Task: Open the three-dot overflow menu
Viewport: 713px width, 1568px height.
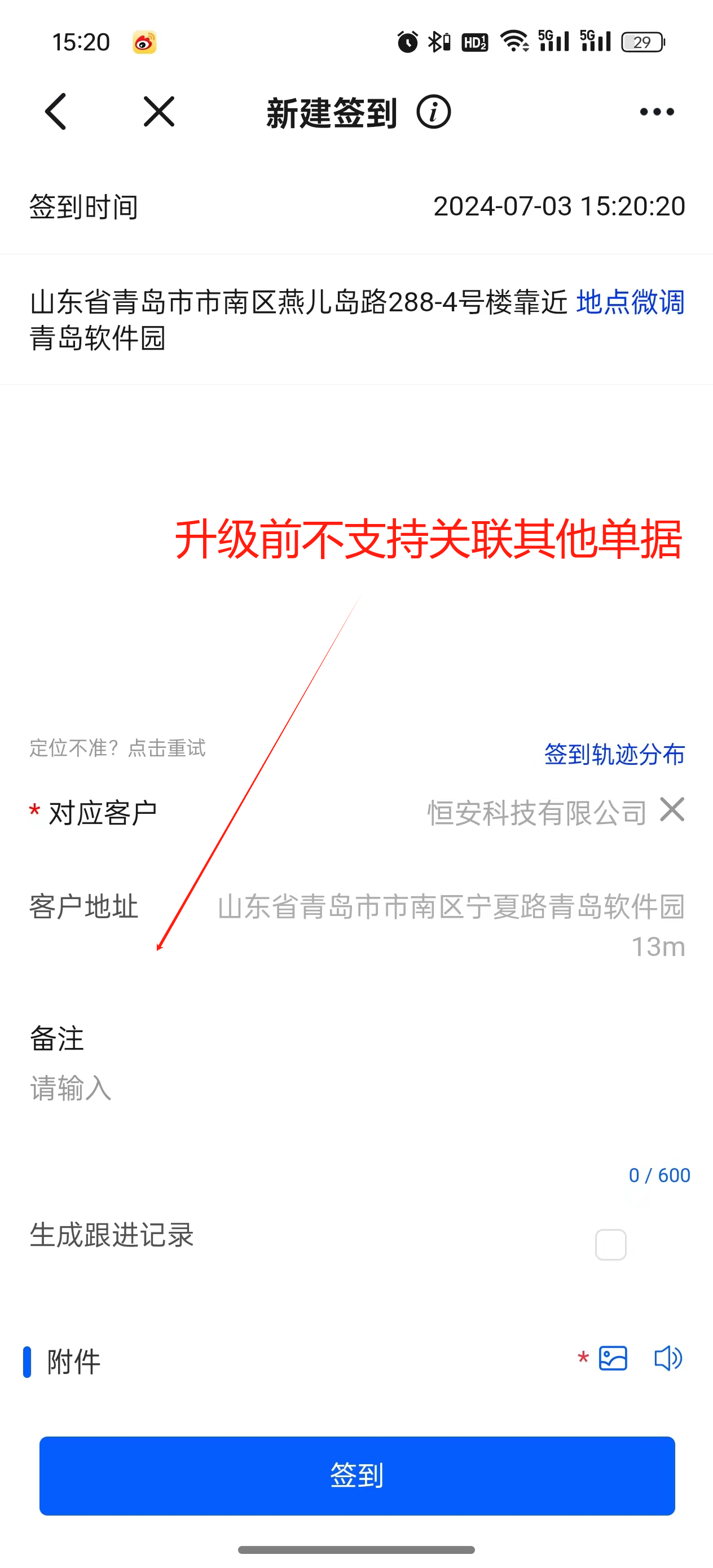Action: (x=657, y=112)
